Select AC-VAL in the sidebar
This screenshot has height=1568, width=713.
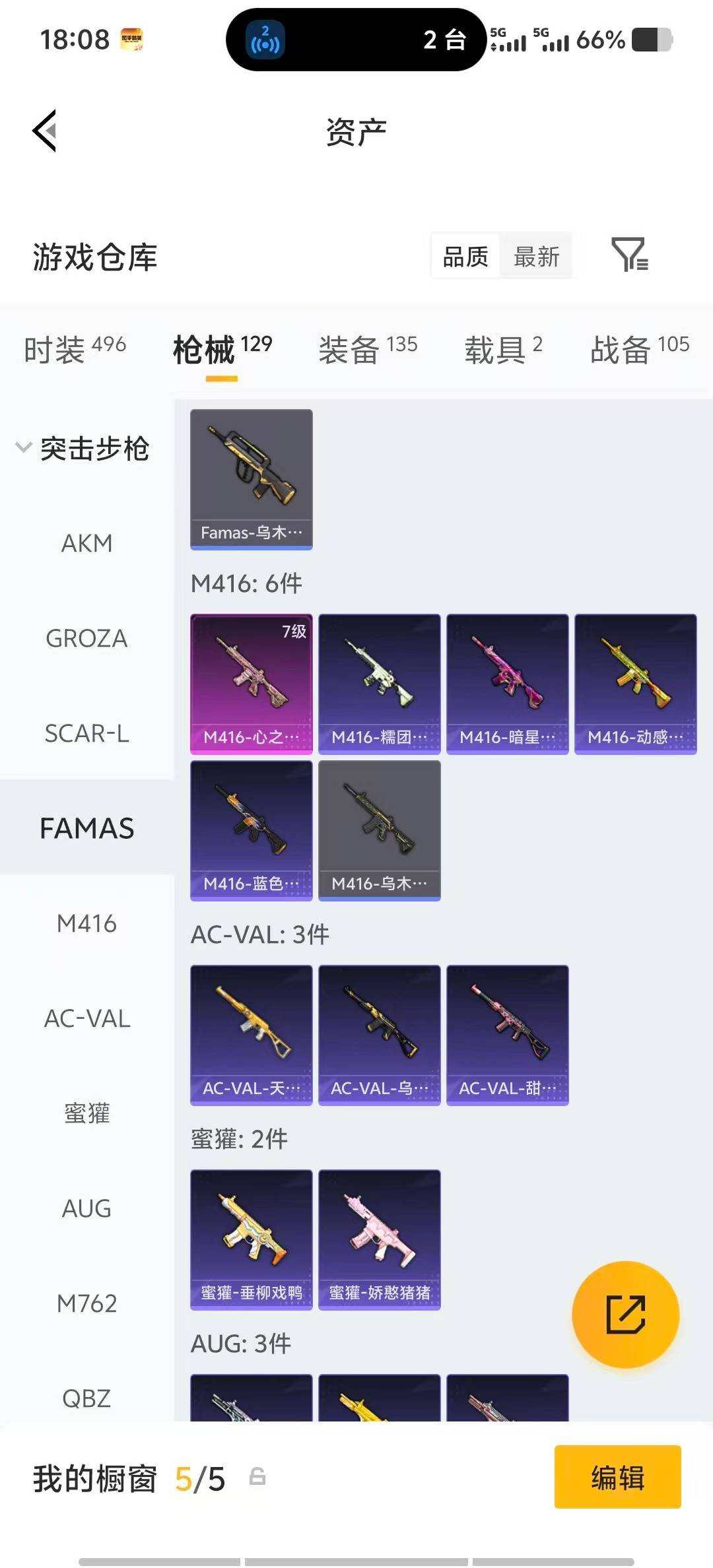(86, 1019)
